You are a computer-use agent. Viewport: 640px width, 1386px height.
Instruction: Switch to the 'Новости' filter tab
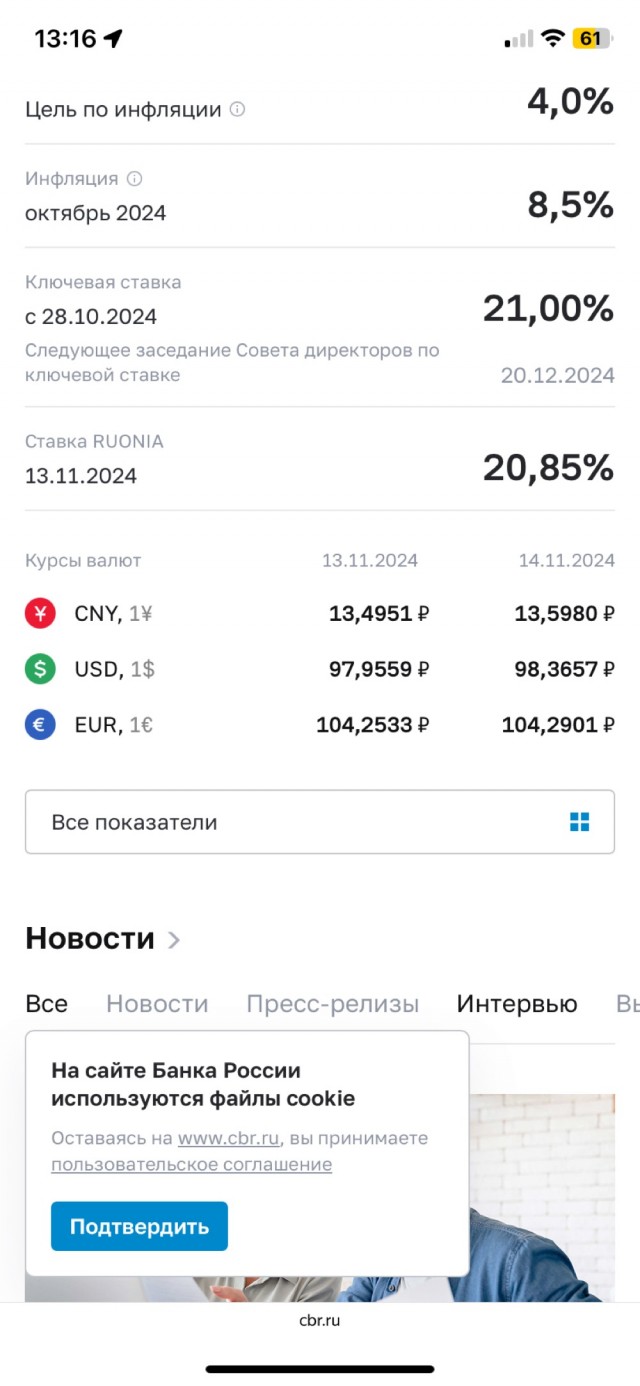[x=157, y=1004]
